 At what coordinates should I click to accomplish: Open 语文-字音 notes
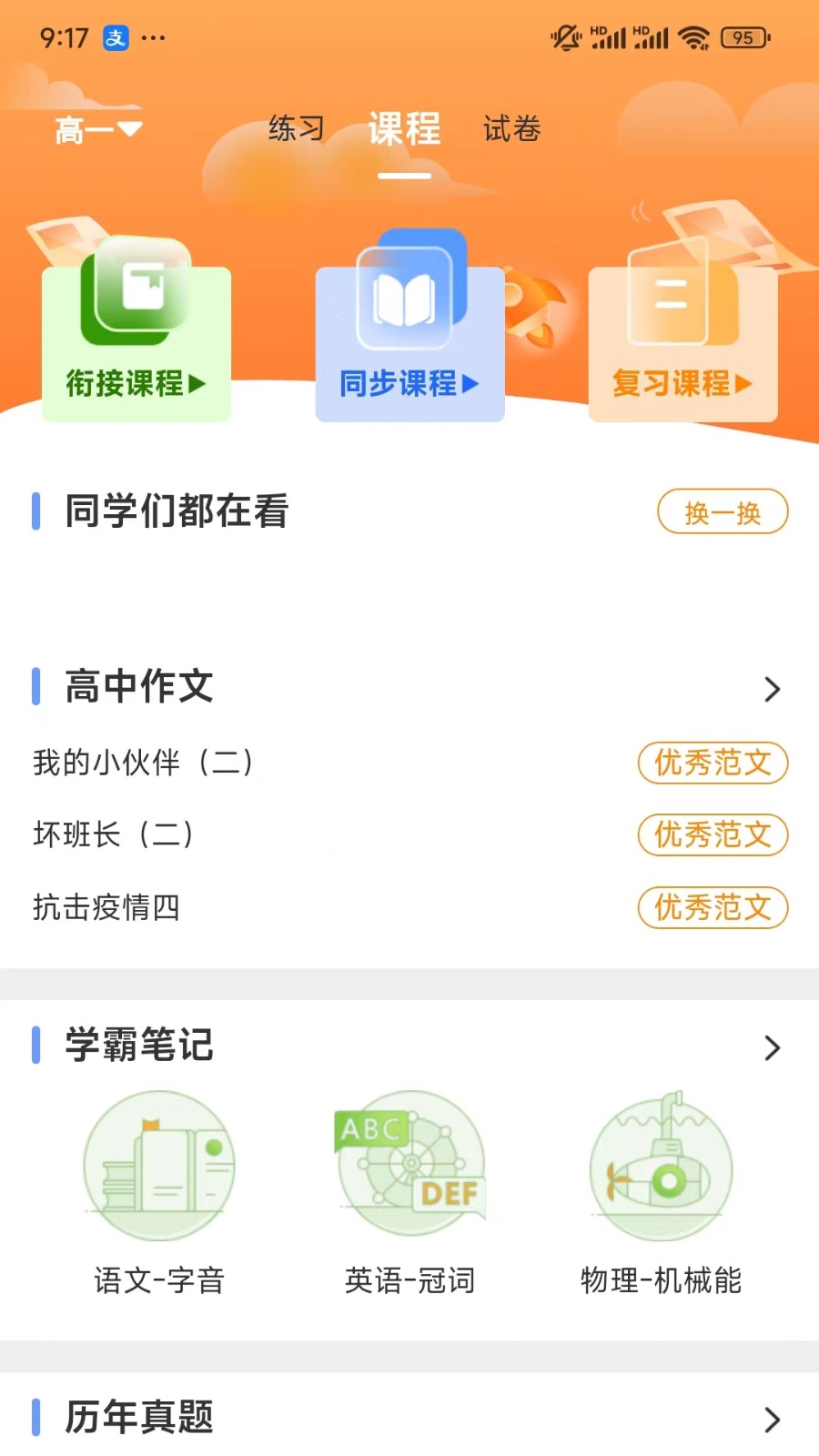(159, 1192)
